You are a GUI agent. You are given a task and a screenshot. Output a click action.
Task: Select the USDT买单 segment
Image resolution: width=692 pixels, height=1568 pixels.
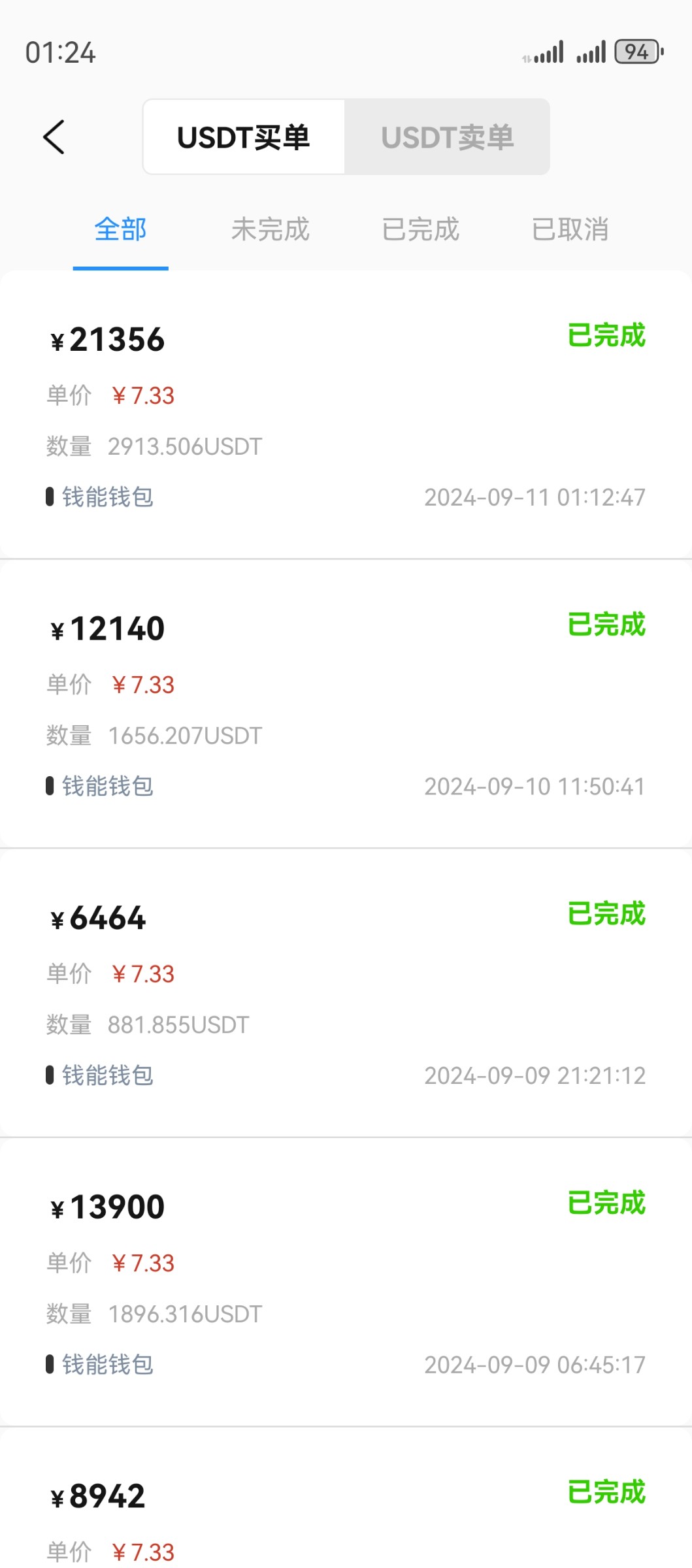tap(244, 137)
